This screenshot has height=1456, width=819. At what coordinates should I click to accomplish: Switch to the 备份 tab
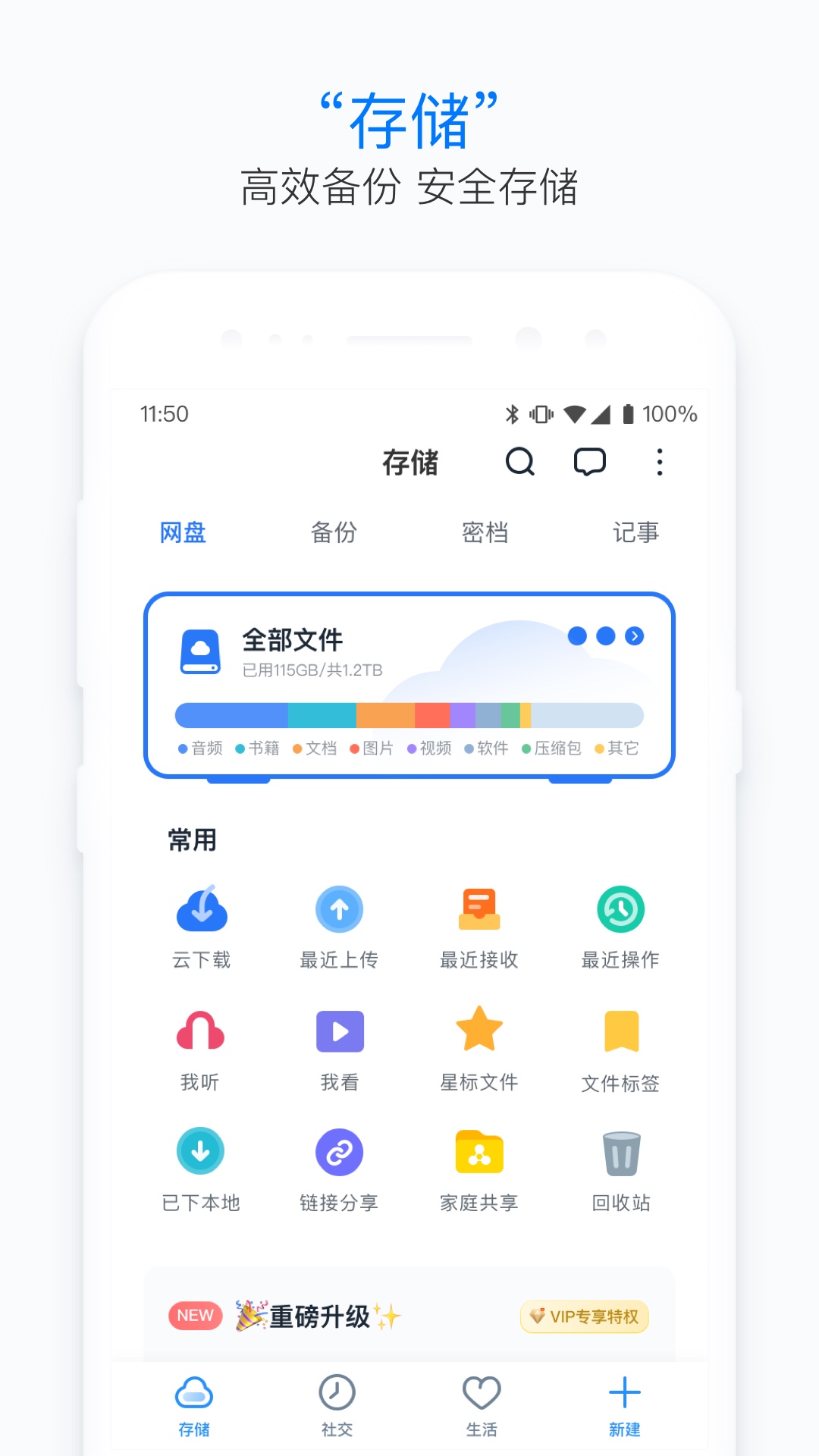click(x=334, y=532)
